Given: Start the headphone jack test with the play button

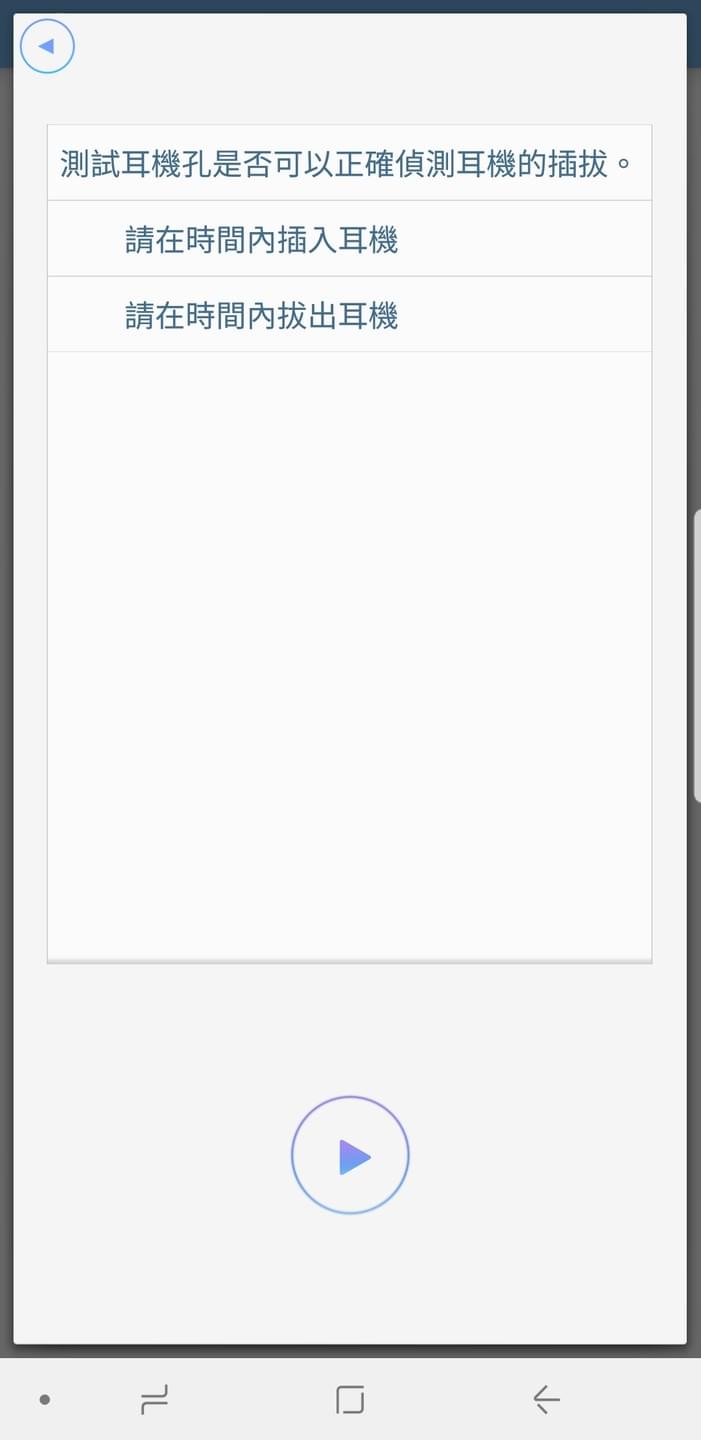Looking at the screenshot, I should (350, 1155).
